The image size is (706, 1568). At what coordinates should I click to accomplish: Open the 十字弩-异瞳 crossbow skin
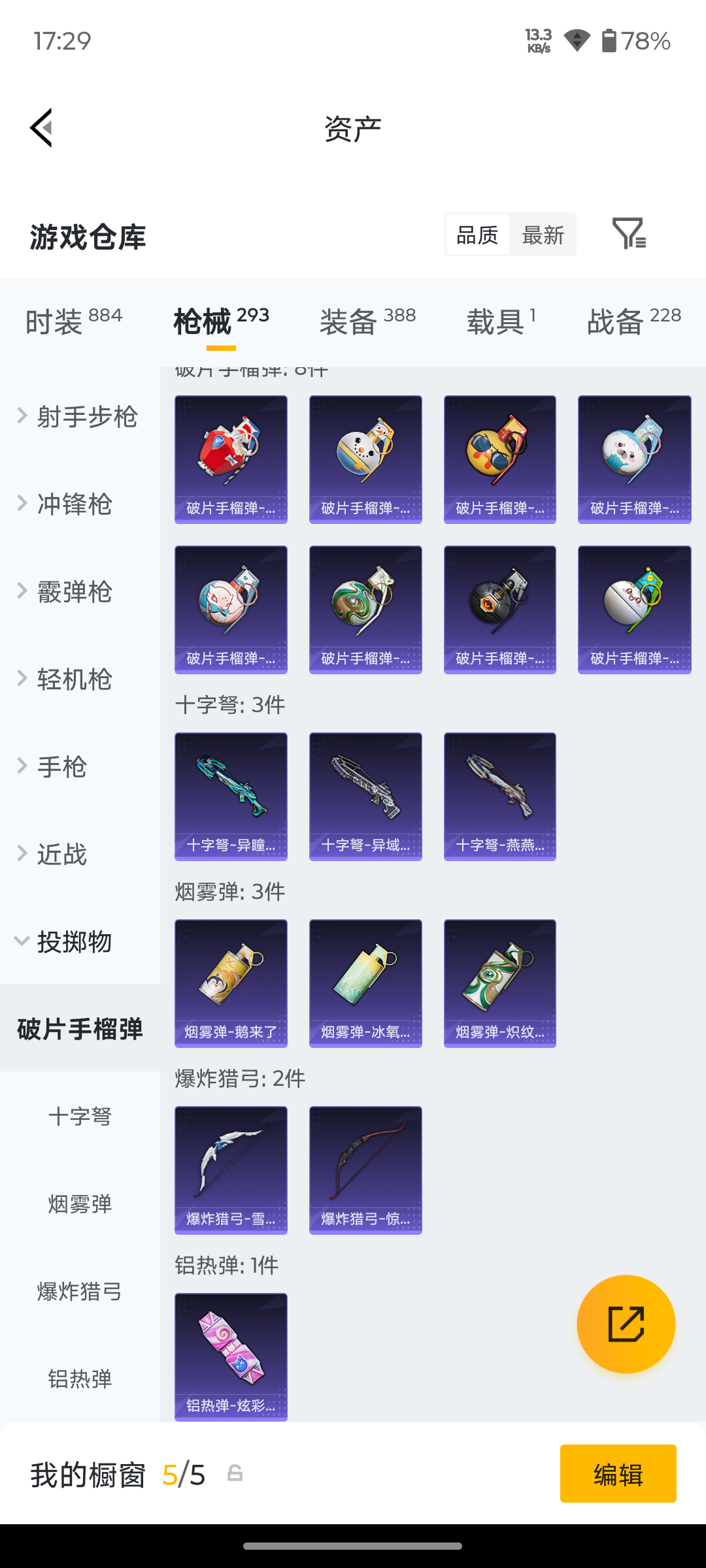click(x=231, y=796)
